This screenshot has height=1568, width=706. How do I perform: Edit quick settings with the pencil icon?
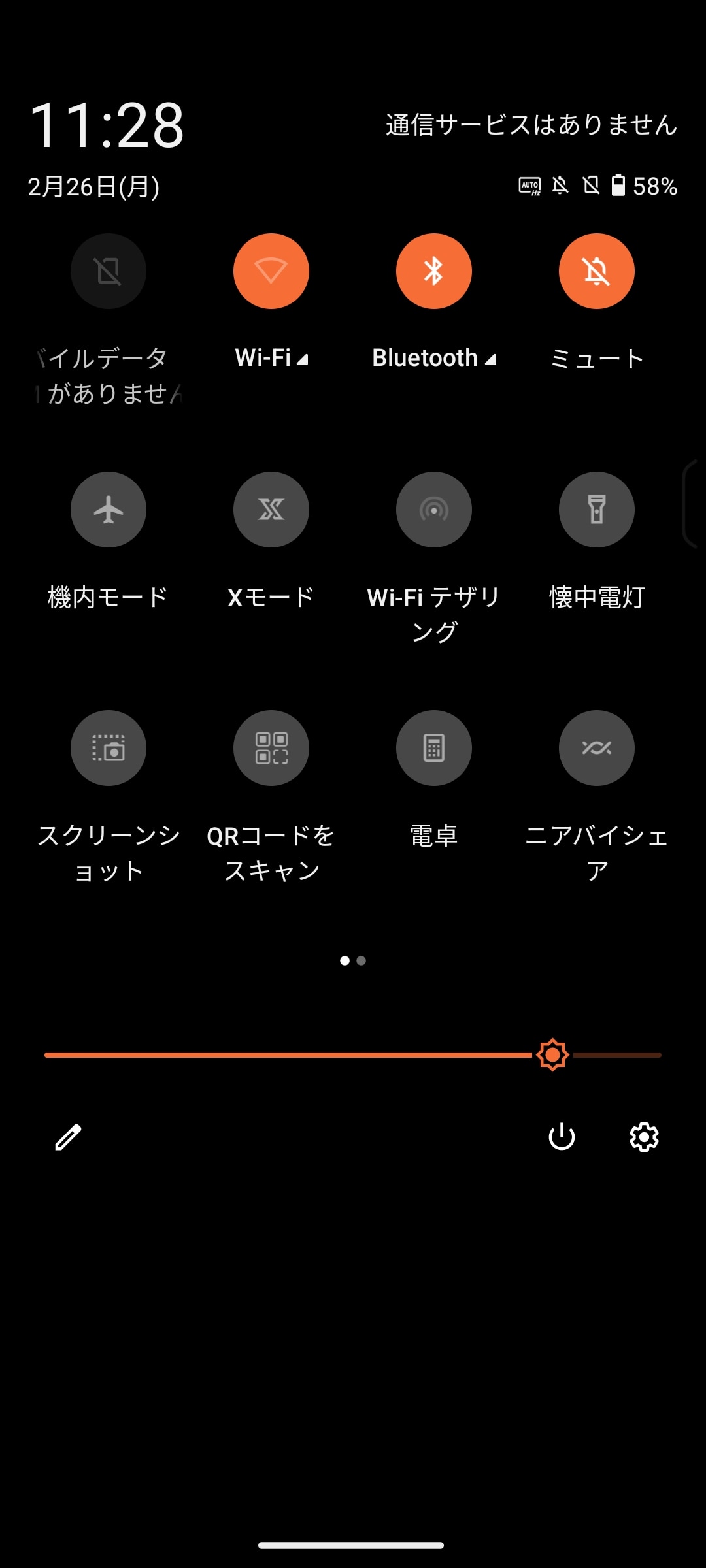pos(68,1137)
